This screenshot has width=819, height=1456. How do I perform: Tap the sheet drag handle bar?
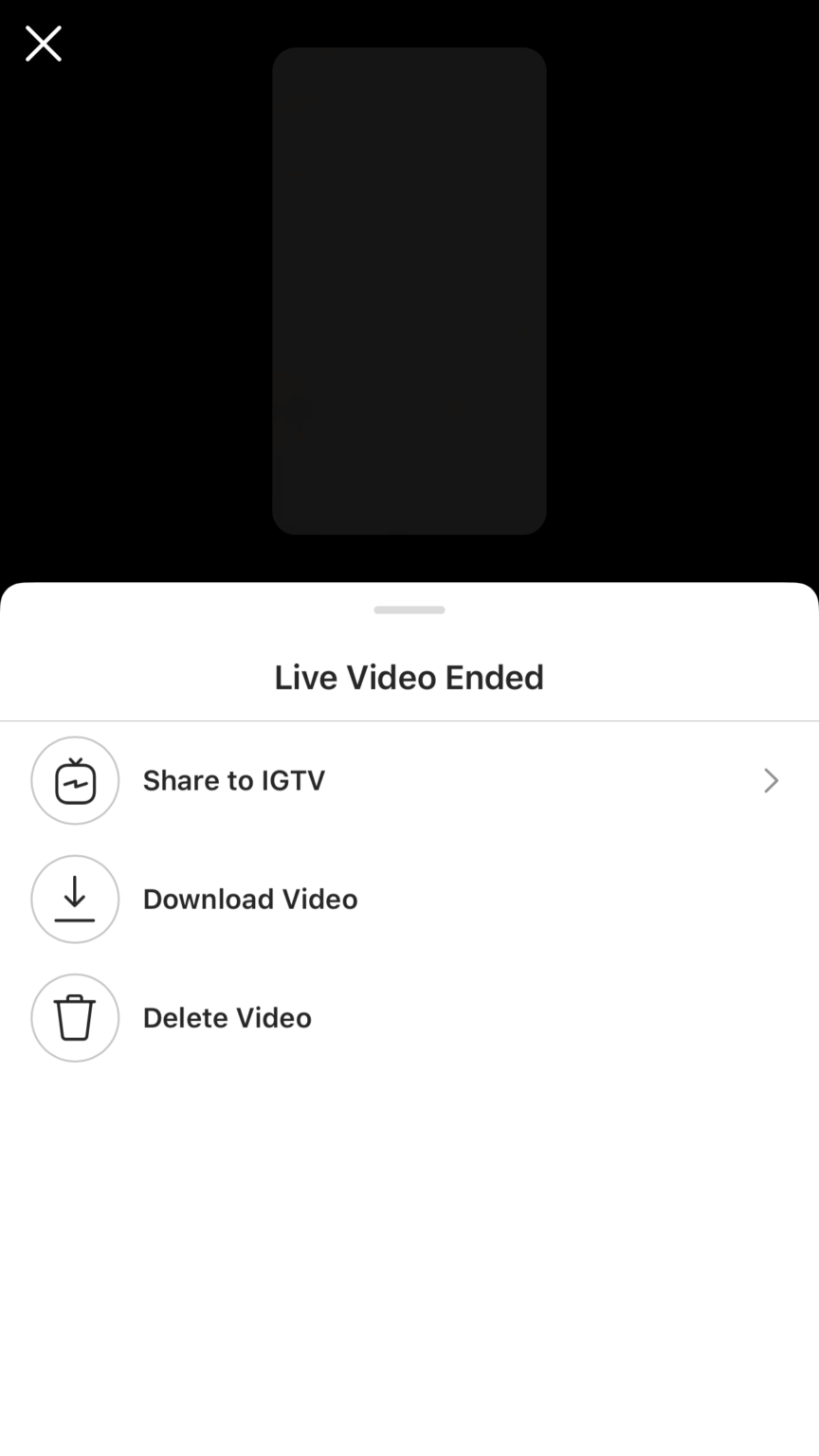click(409, 610)
